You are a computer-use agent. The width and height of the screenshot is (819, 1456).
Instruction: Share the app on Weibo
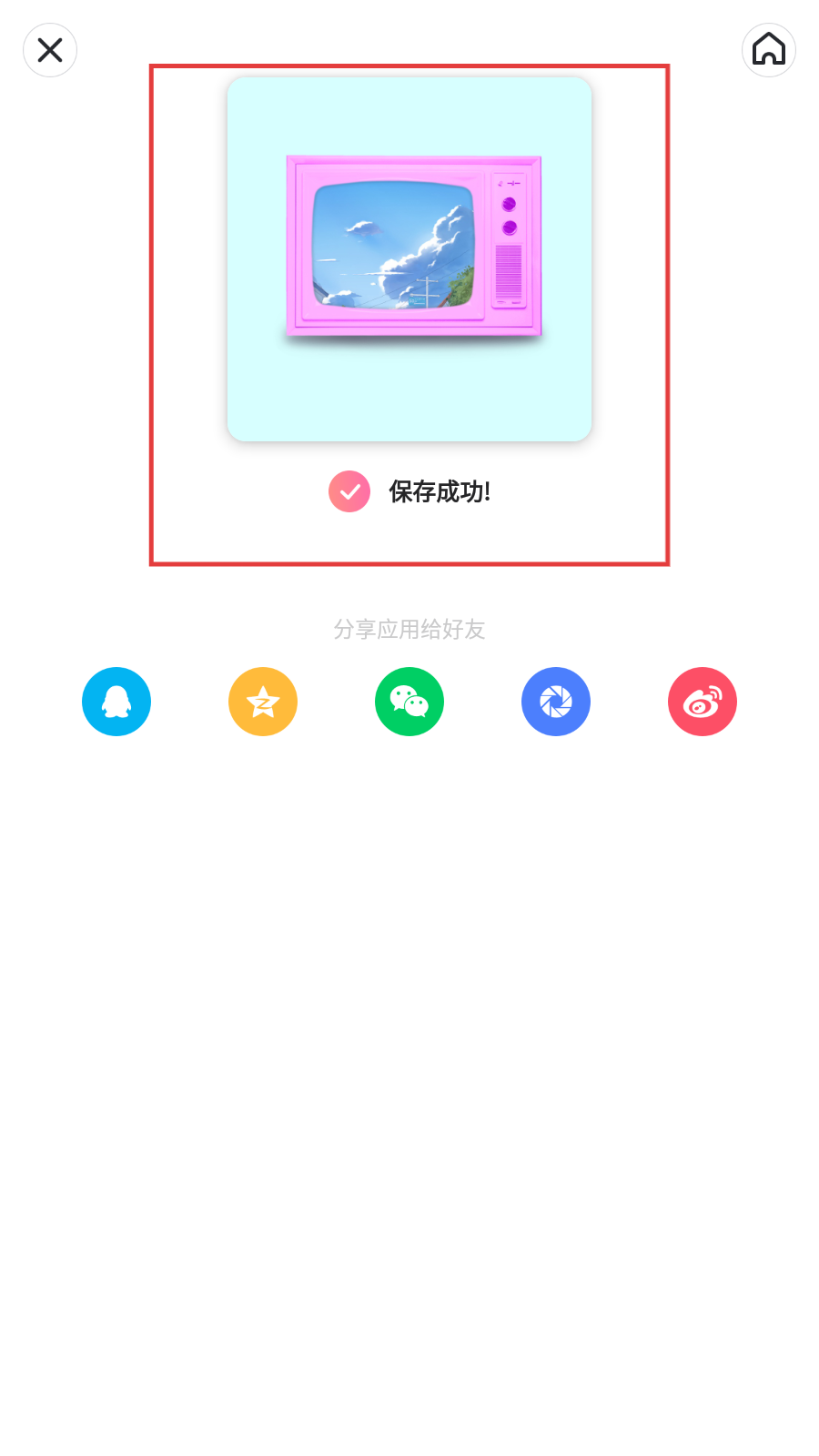click(703, 702)
